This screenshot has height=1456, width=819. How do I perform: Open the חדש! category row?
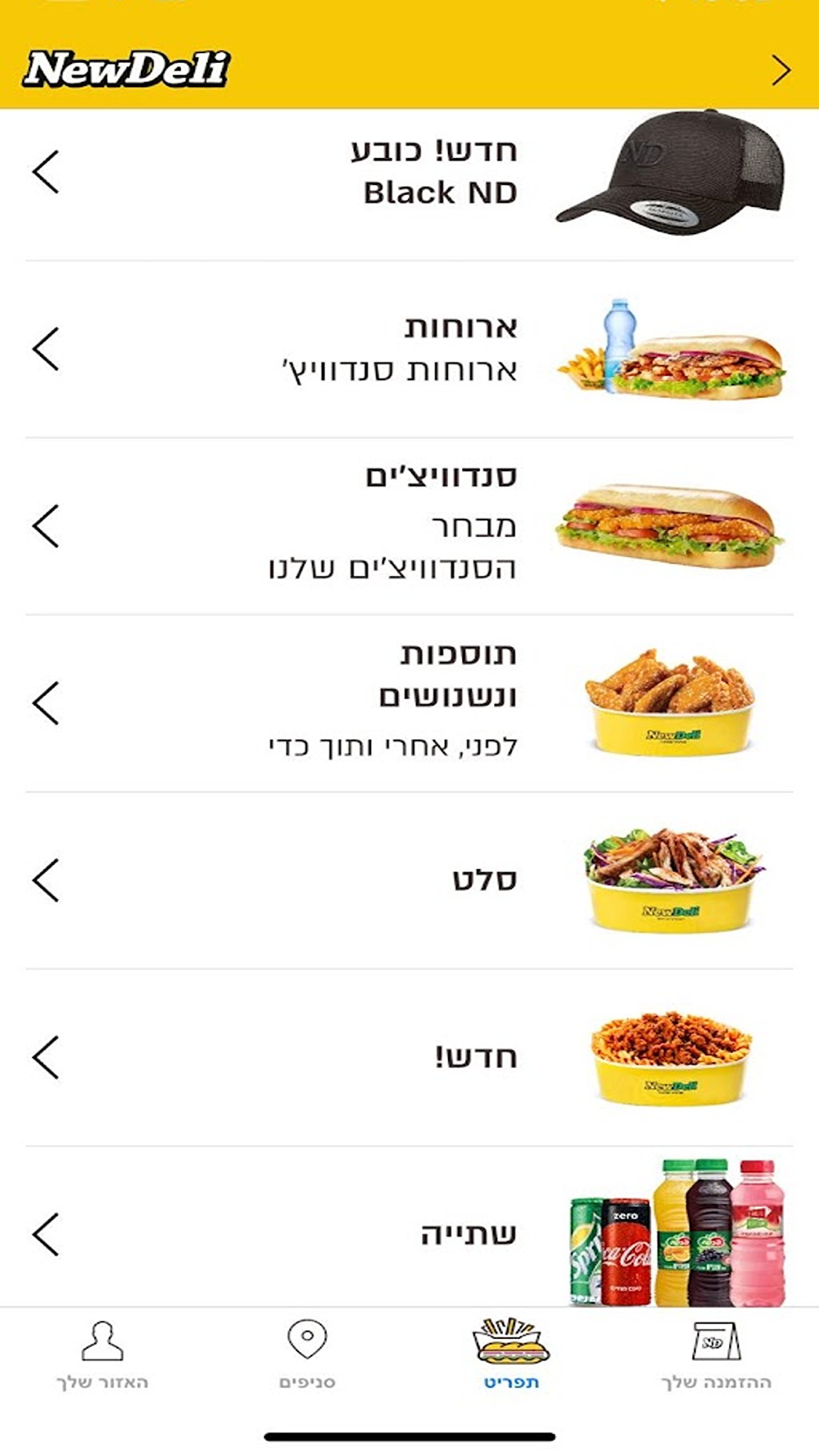tap(409, 1057)
